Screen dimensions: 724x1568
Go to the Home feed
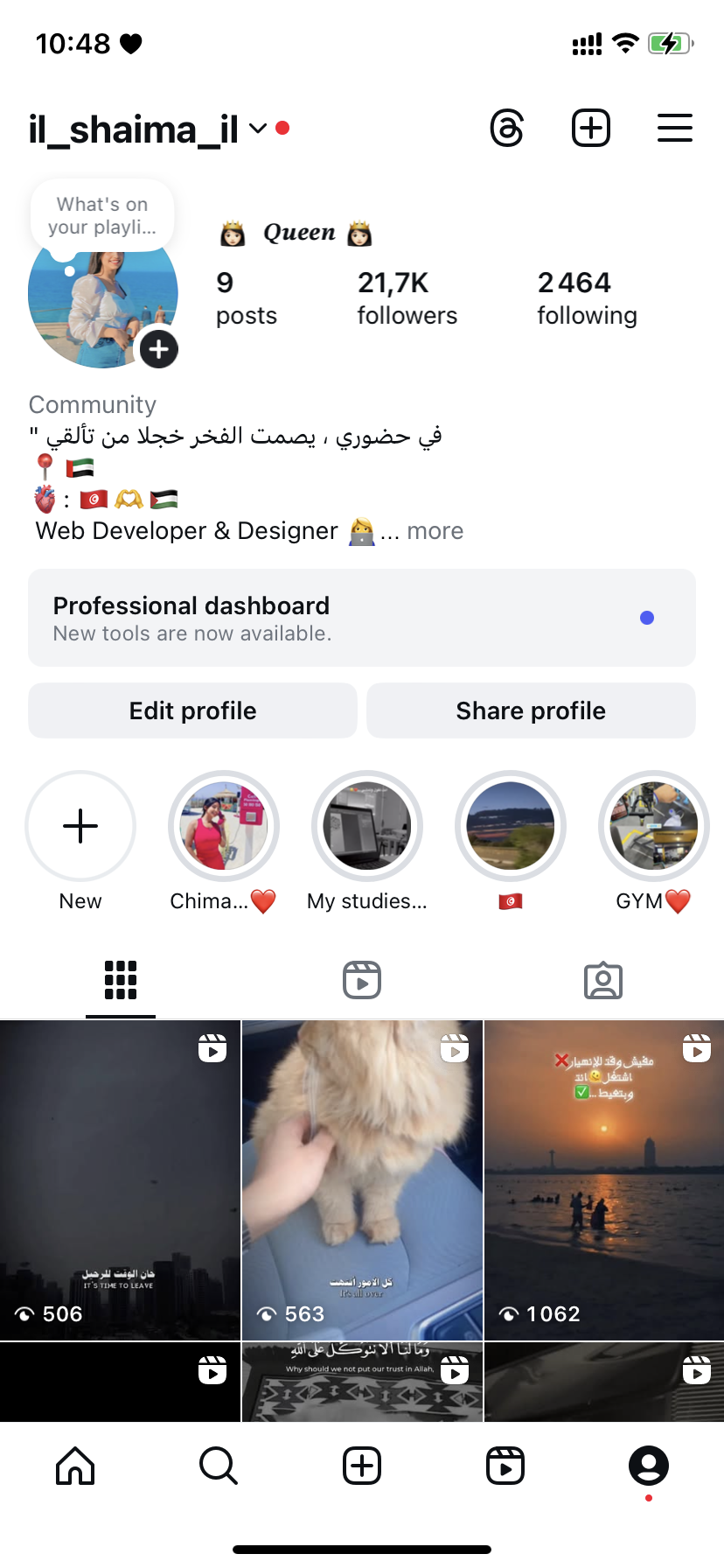(75, 1466)
